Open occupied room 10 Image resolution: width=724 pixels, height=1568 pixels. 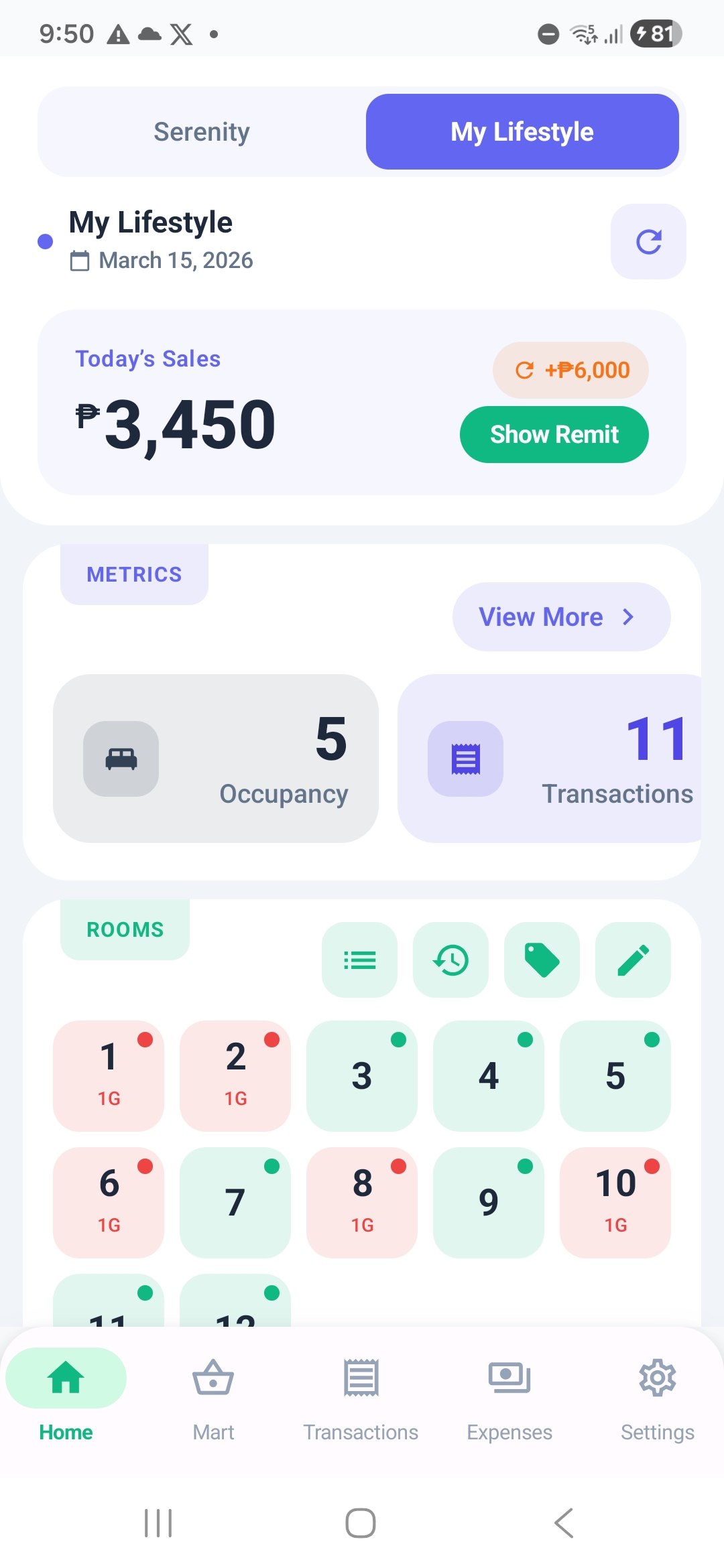pyautogui.click(x=615, y=1202)
